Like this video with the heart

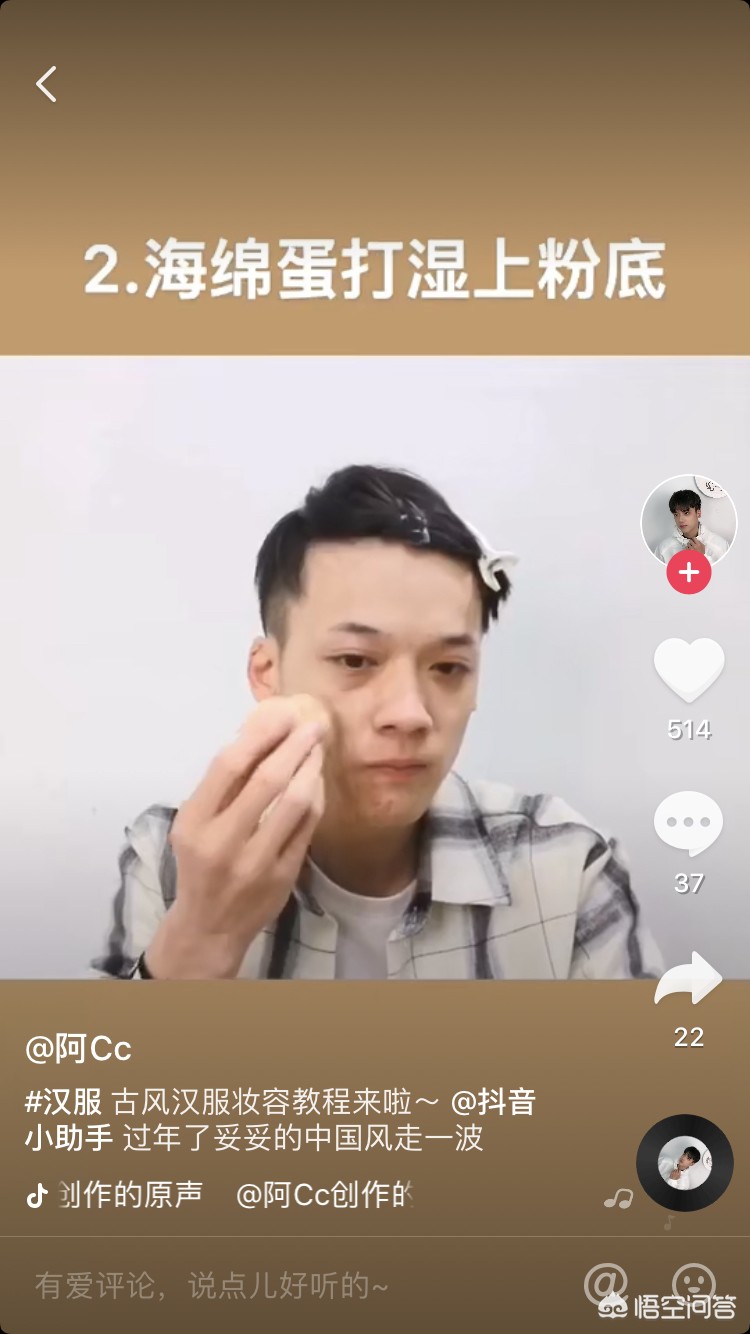click(688, 670)
